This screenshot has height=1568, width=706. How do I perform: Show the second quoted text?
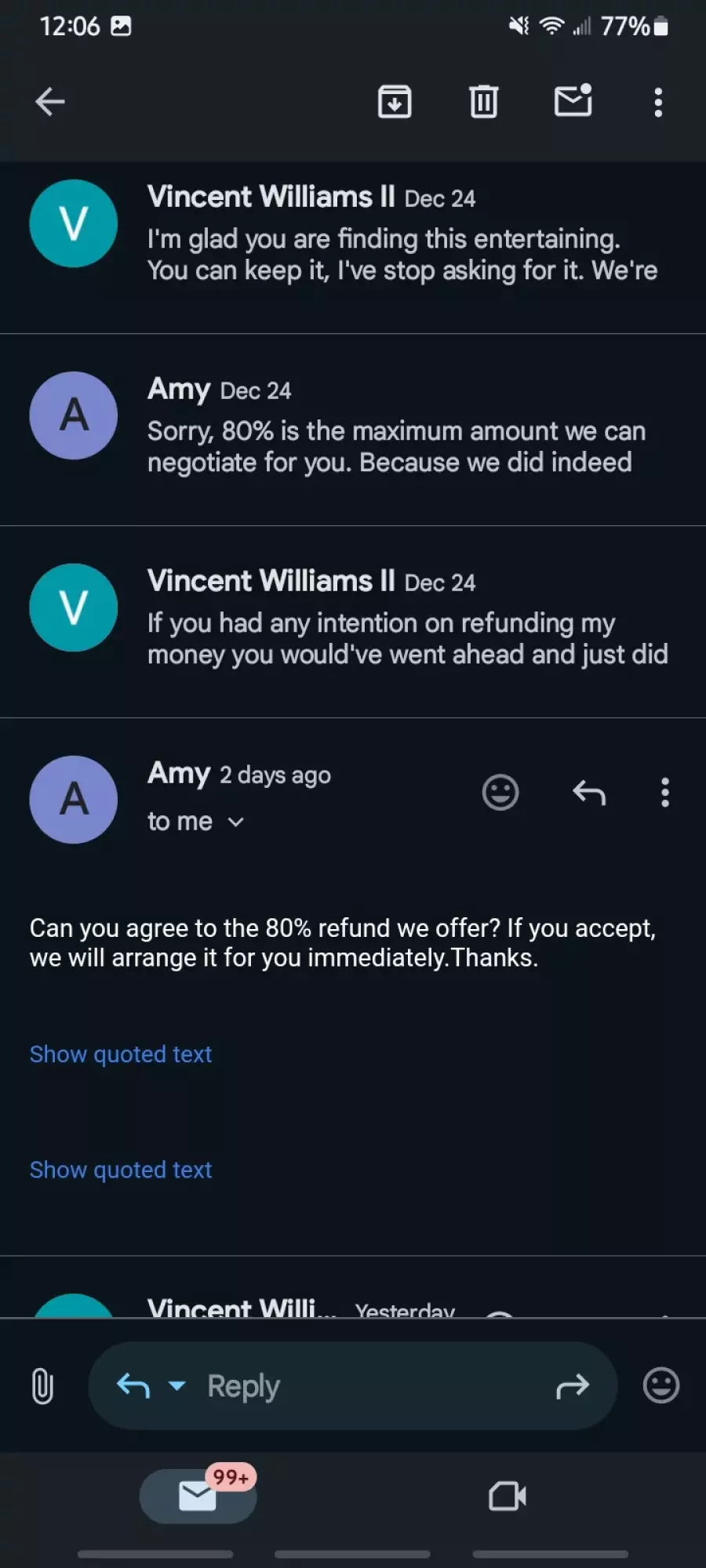point(121,1170)
